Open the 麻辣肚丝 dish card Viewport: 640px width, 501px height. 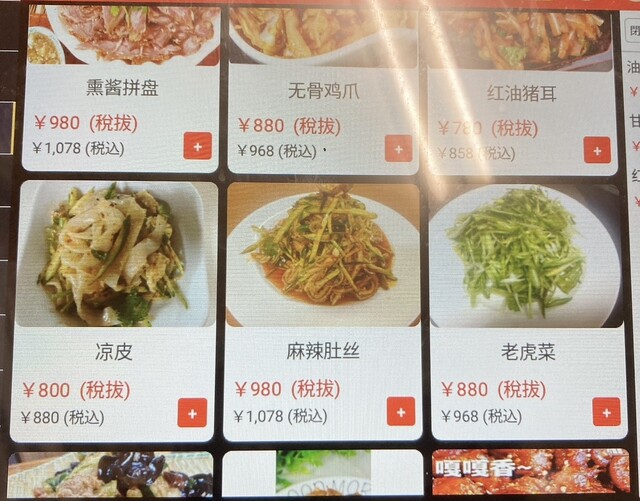323,256
